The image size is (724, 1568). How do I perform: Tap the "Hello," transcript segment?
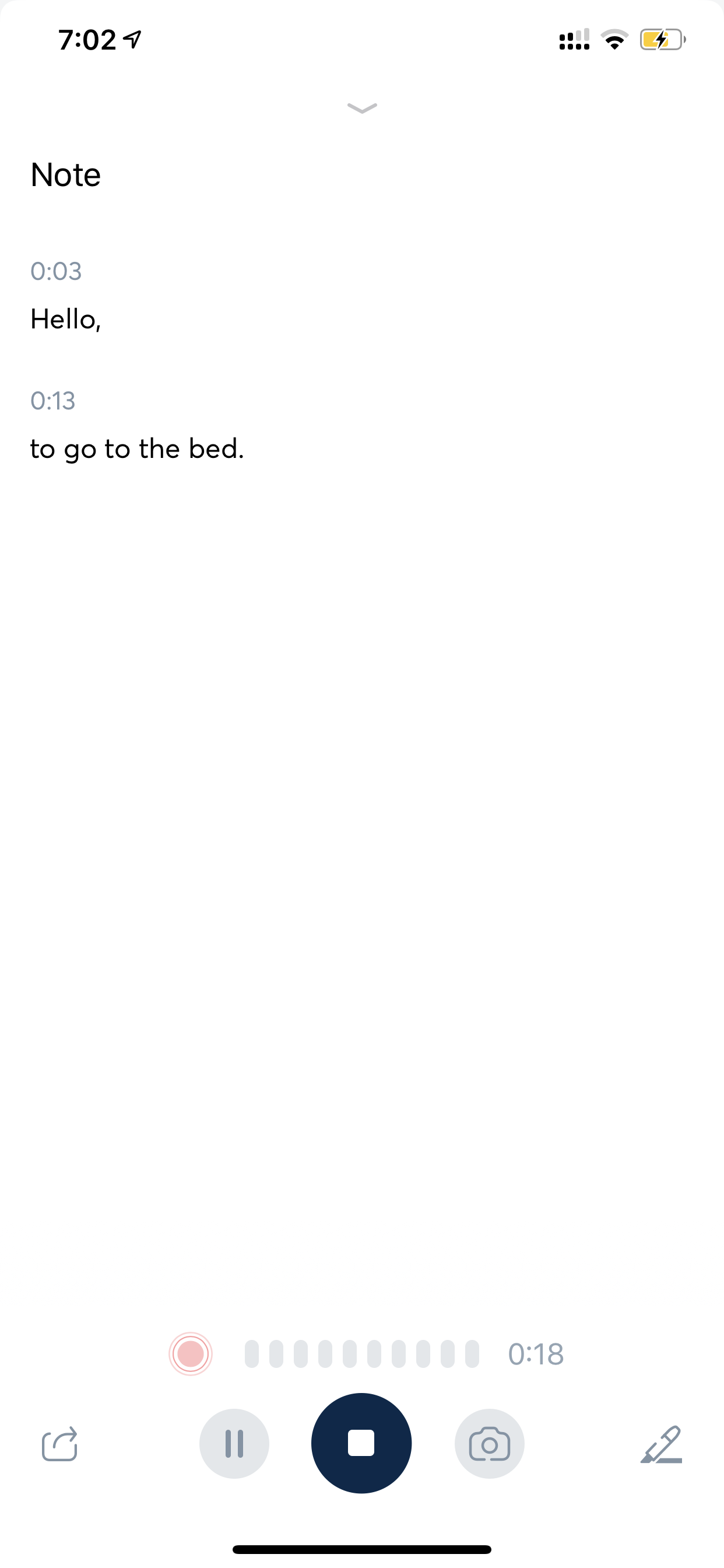point(66,320)
